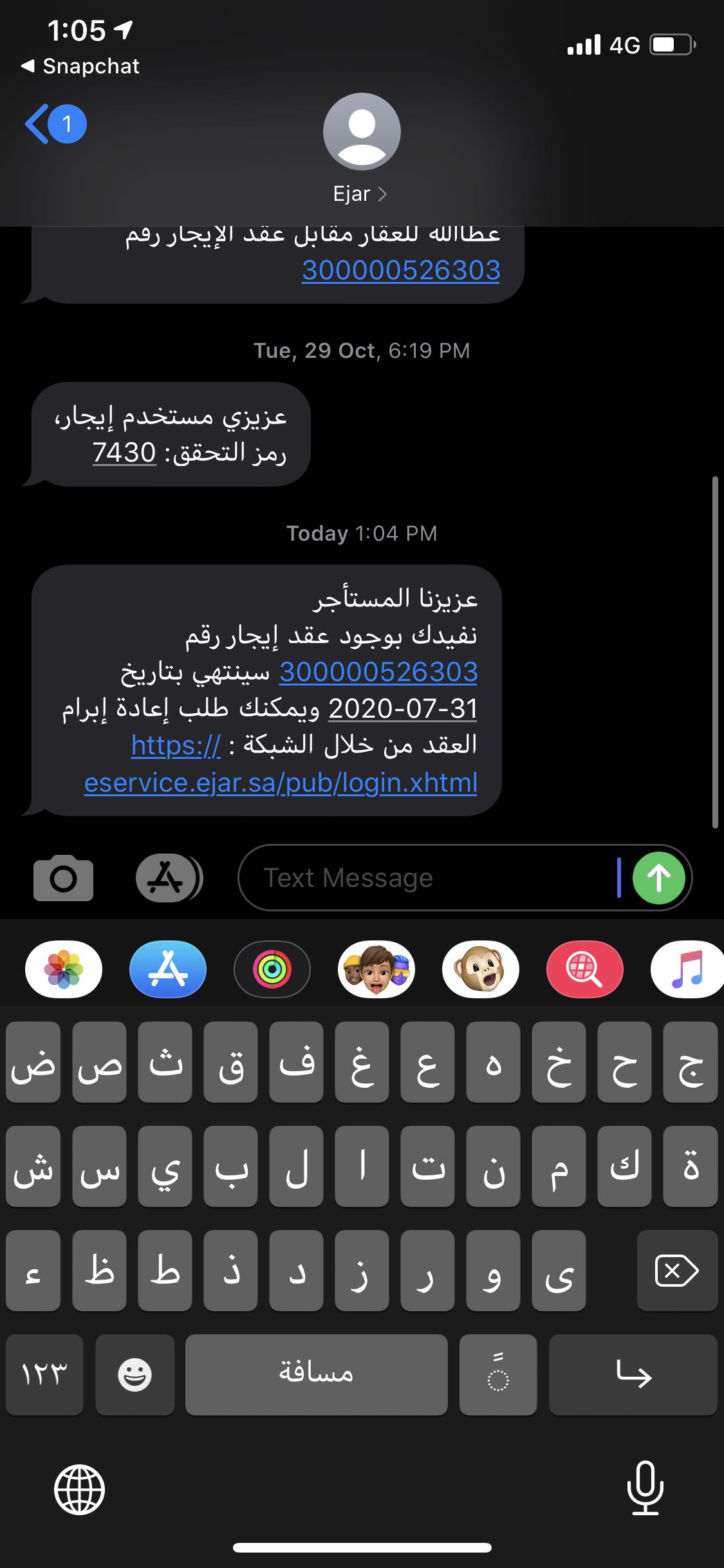The height and width of the screenshot is (1568, 724).
Task: Send the message with the green arrow
Action: (658, 878)
